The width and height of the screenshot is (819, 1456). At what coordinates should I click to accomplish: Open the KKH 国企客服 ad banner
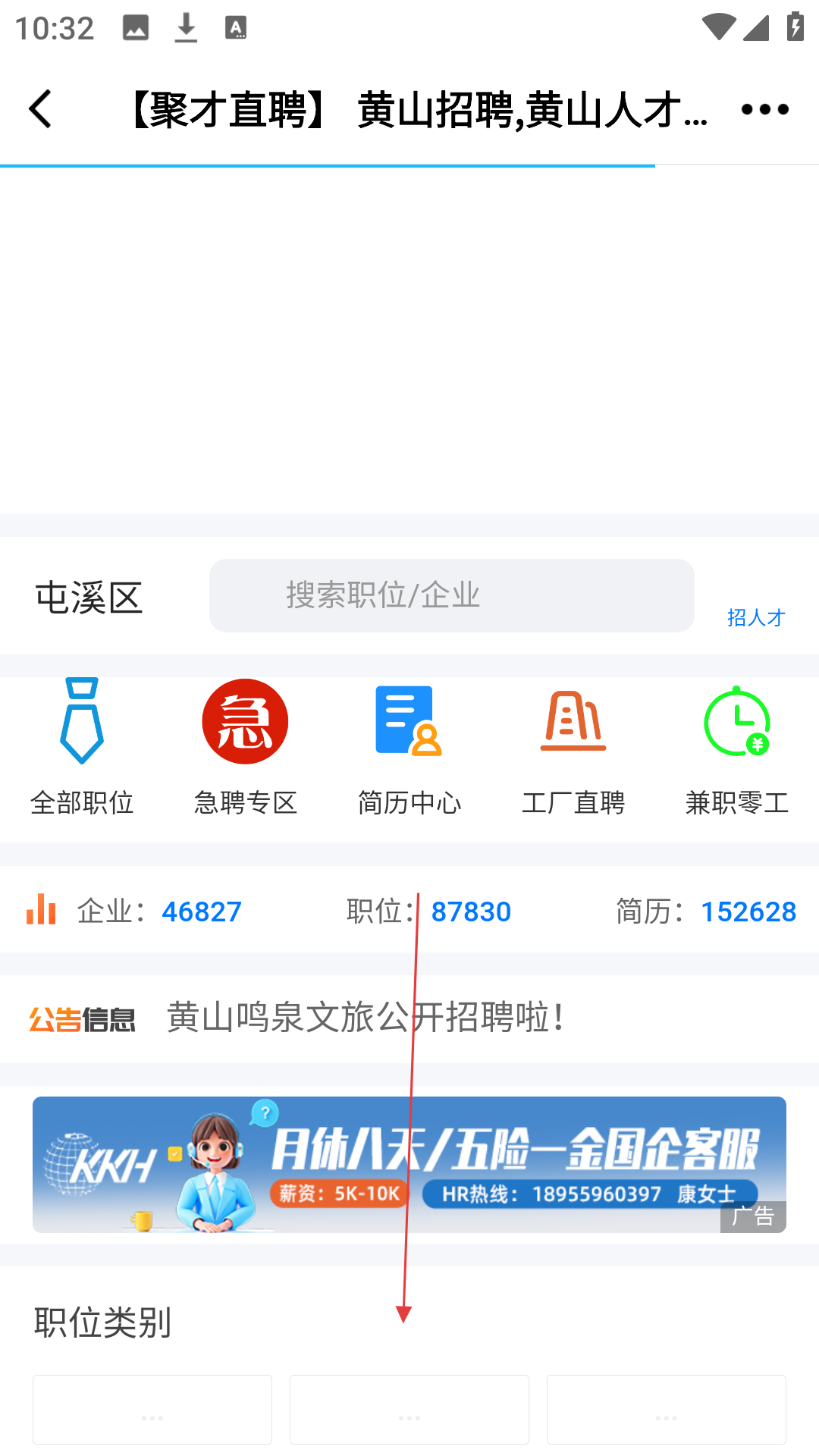(x=409, y=1164)
